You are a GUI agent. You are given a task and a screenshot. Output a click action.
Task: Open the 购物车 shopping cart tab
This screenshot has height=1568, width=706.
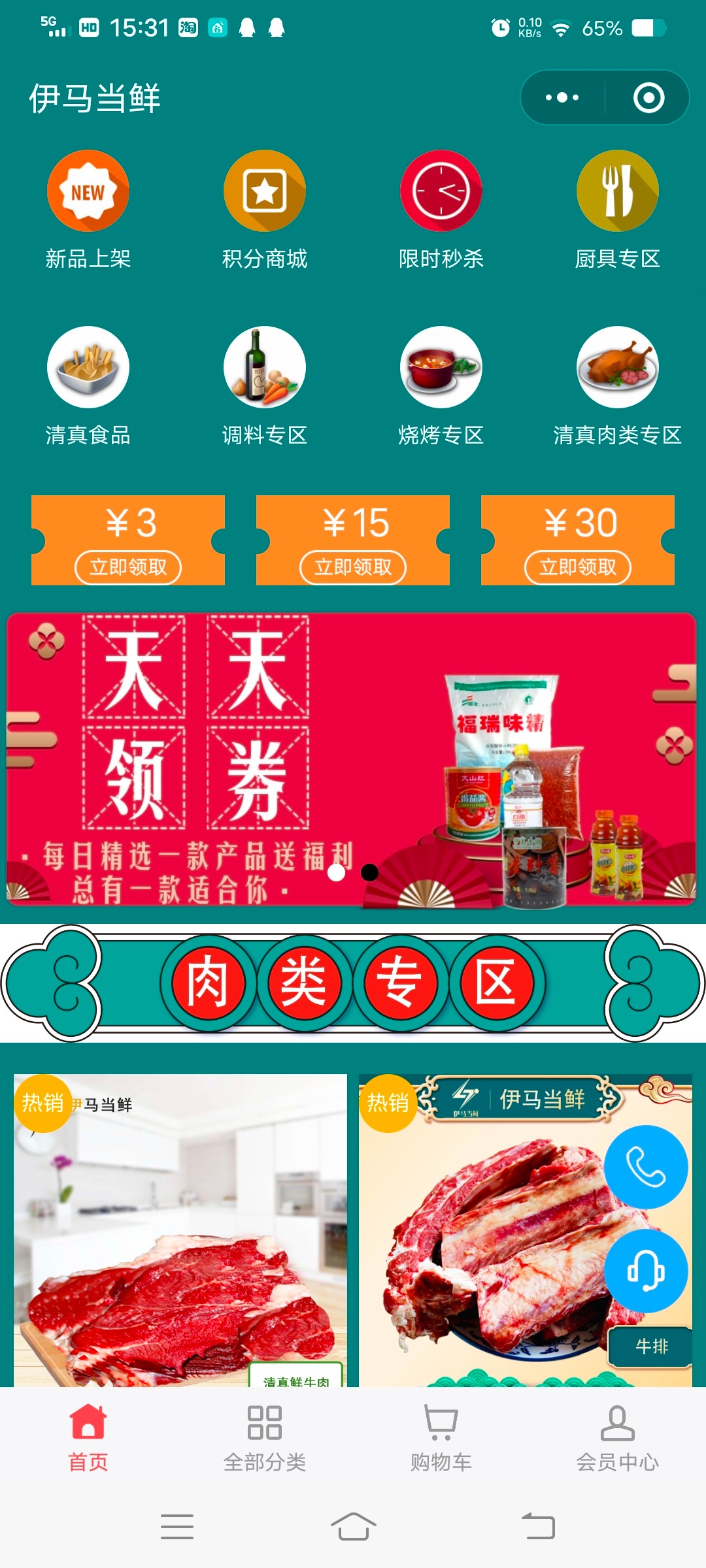[441, 1439]
